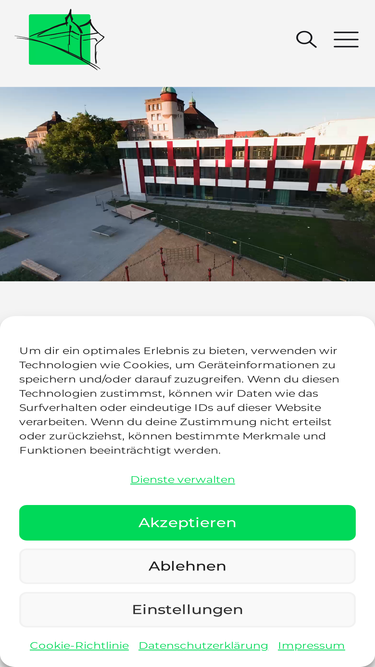The height and width of the screenshot is (667, 375).
Task: Open the hamburger navigation menu
Action: (346, 39)
